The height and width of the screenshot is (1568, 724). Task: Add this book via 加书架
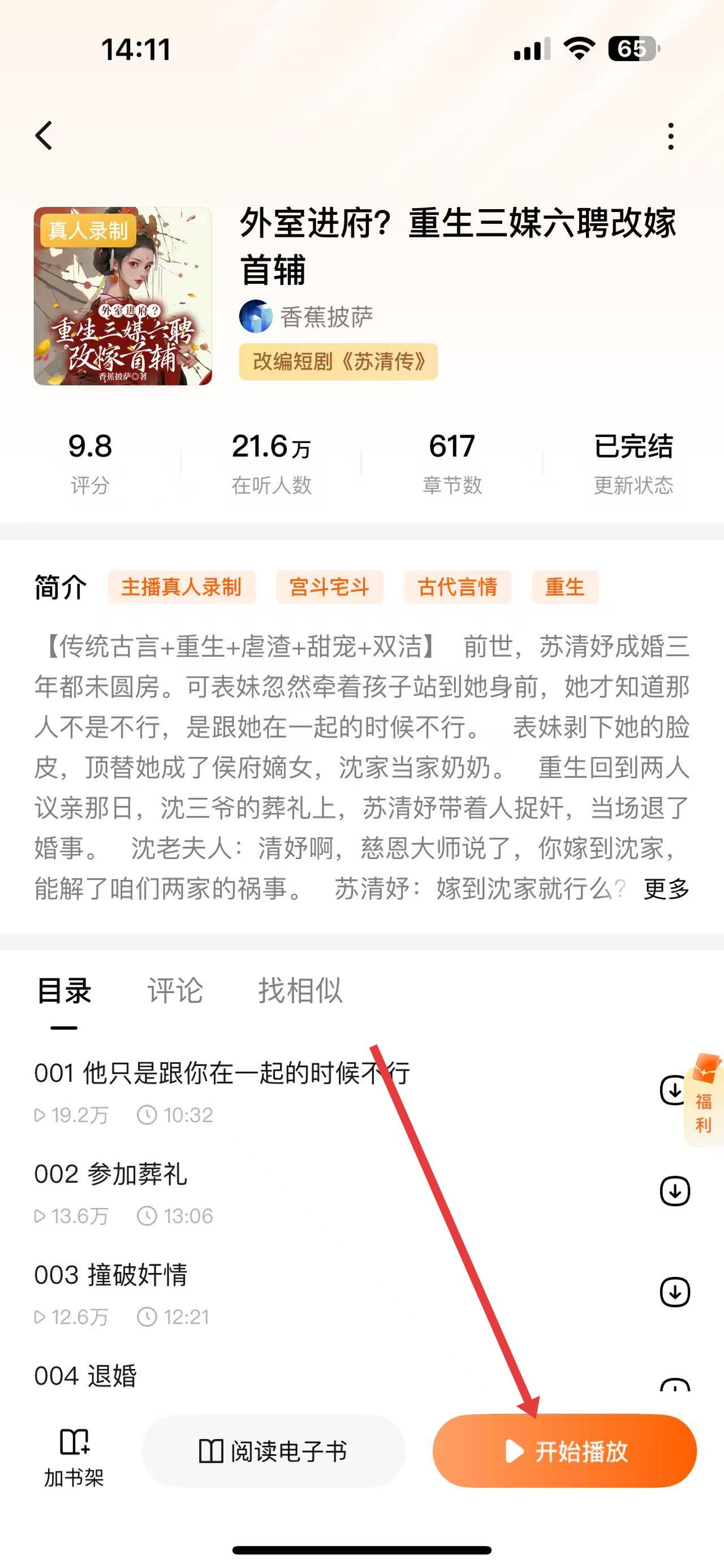[74, 1457]
